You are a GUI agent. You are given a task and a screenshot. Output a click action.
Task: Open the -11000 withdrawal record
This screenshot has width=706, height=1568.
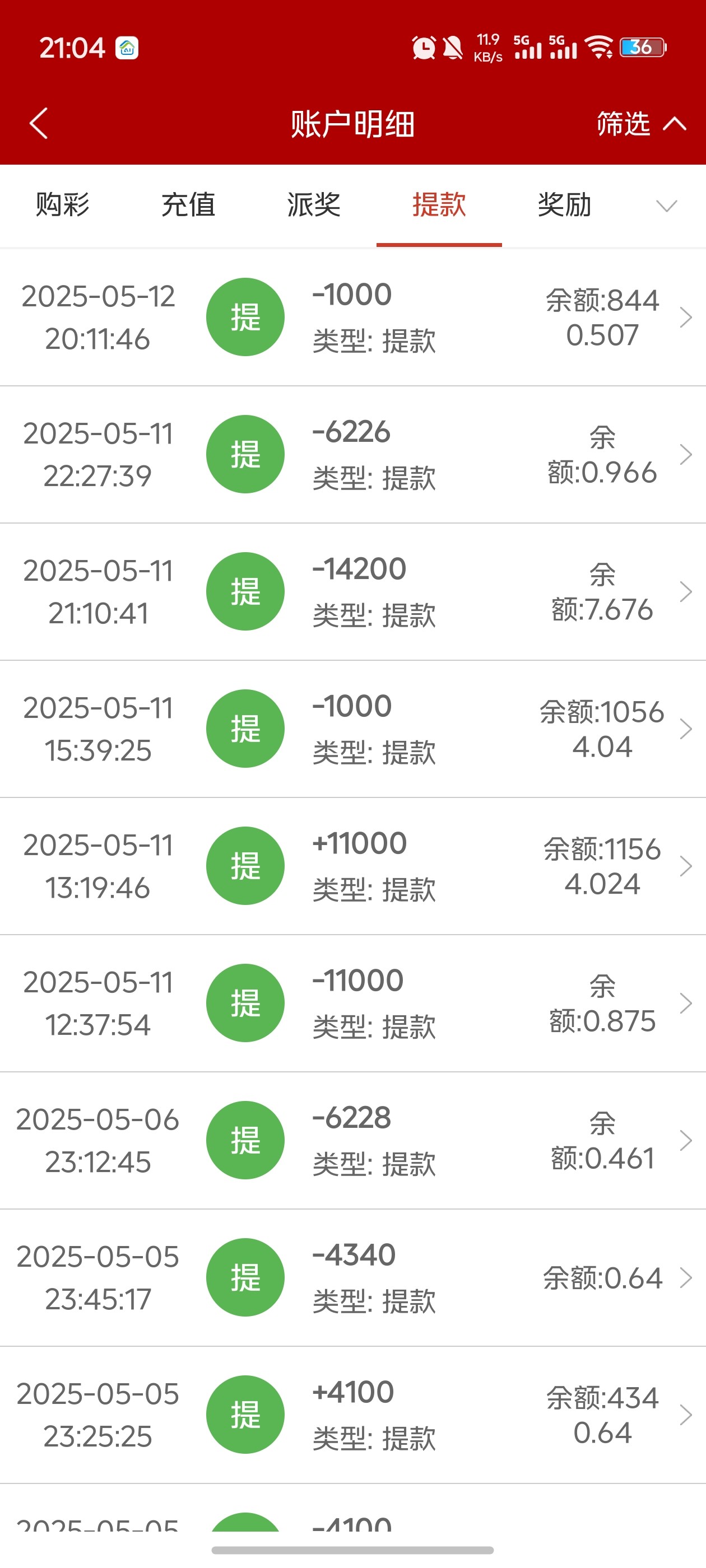pyautogui.click(x=352, y=1002)
